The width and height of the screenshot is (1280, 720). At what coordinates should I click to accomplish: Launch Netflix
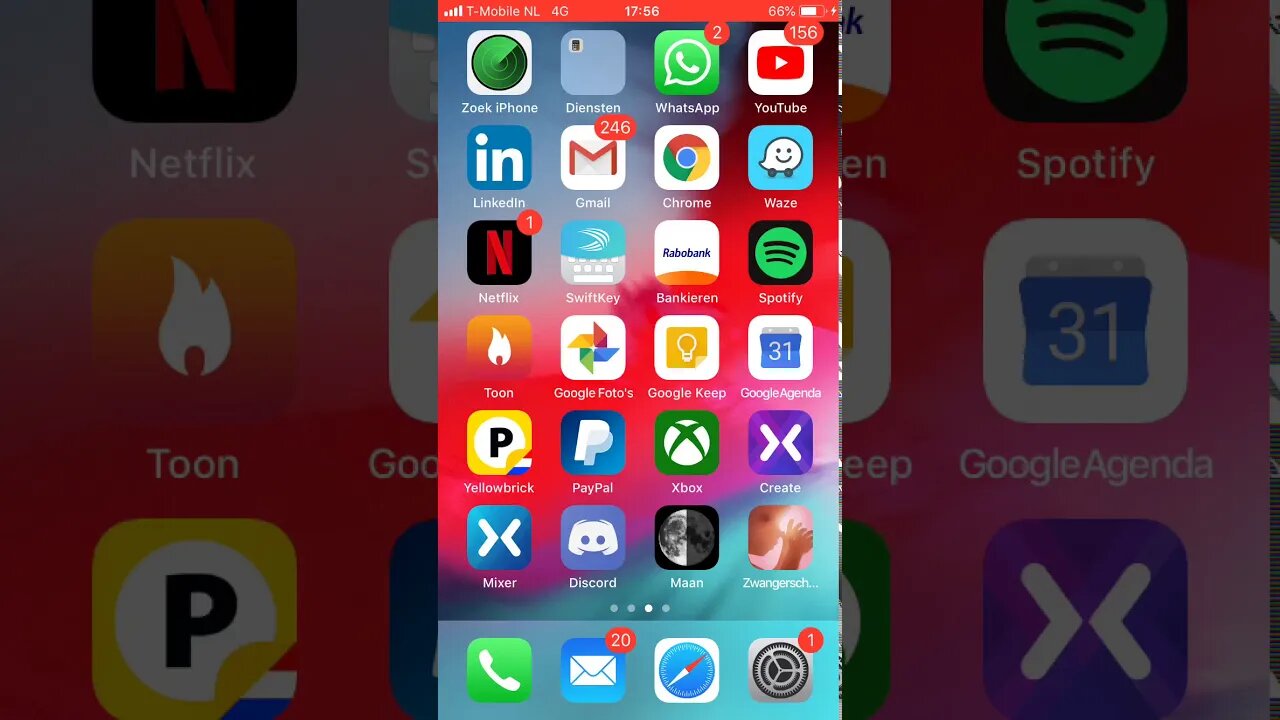pos(499,253)
